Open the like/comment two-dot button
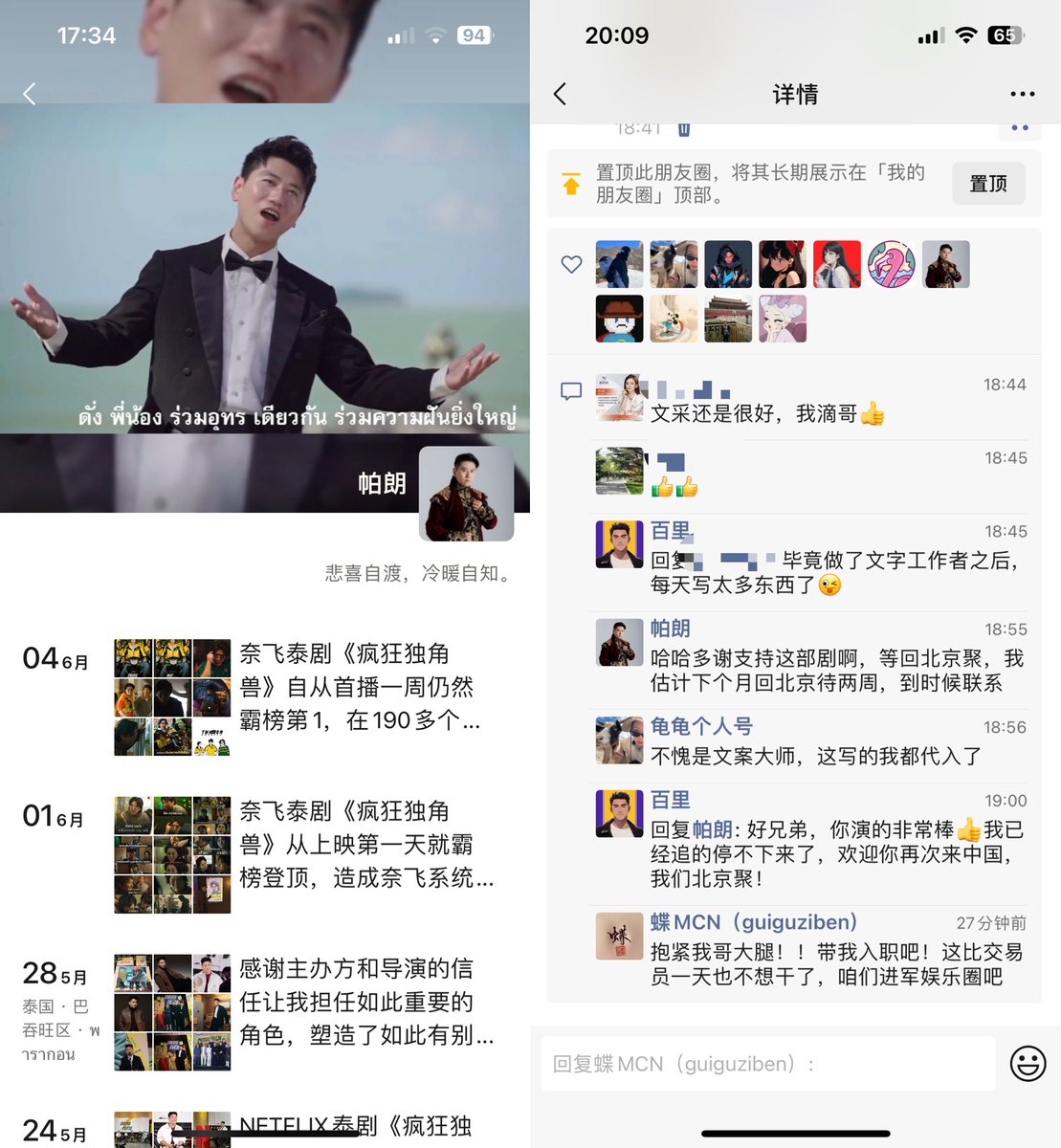The height and width of the screenshot is (1148, 1061). click(x=1020, y=128)
